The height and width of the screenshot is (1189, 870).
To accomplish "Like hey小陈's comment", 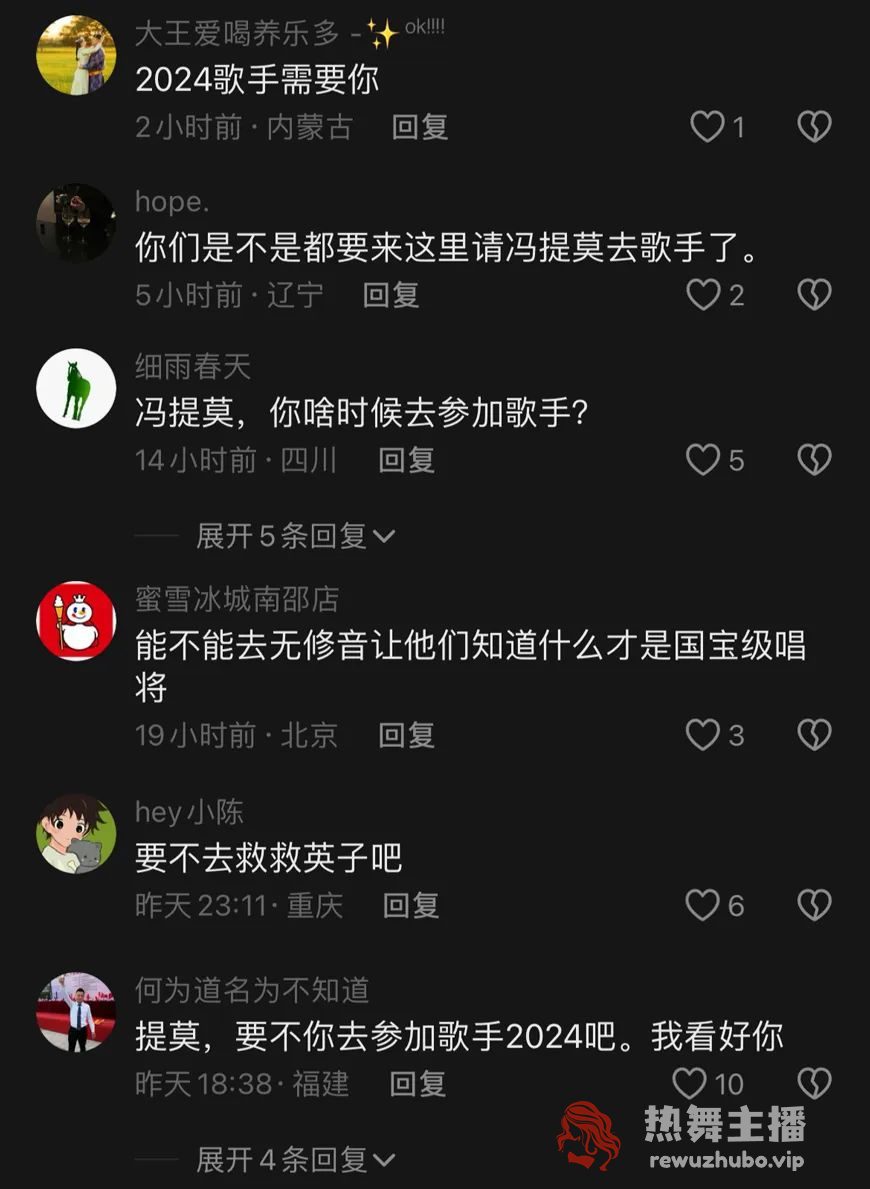I will (704, 905).
